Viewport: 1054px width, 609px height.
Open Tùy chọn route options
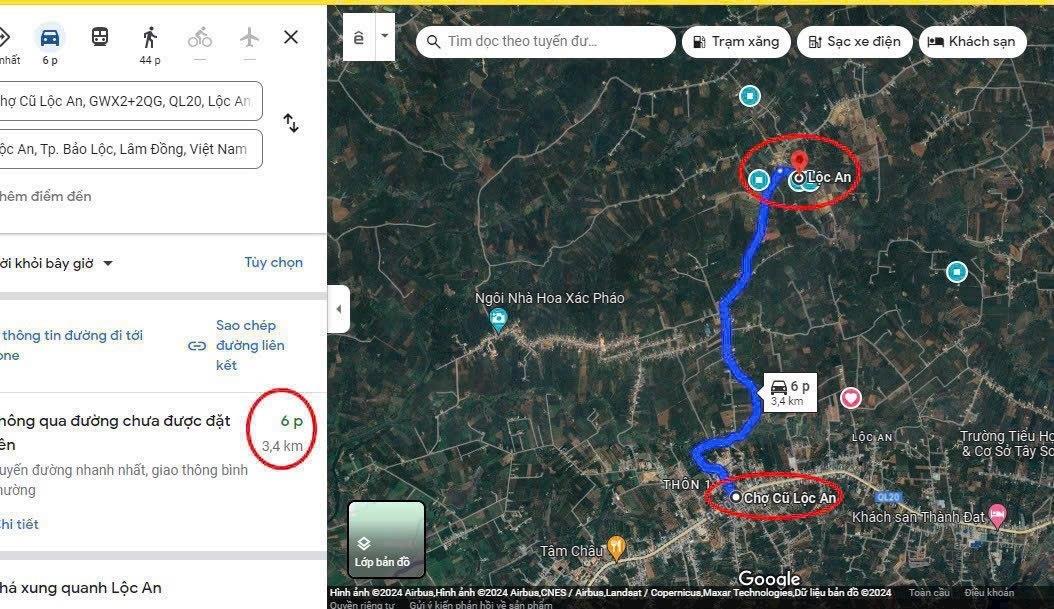coord(273,262)
